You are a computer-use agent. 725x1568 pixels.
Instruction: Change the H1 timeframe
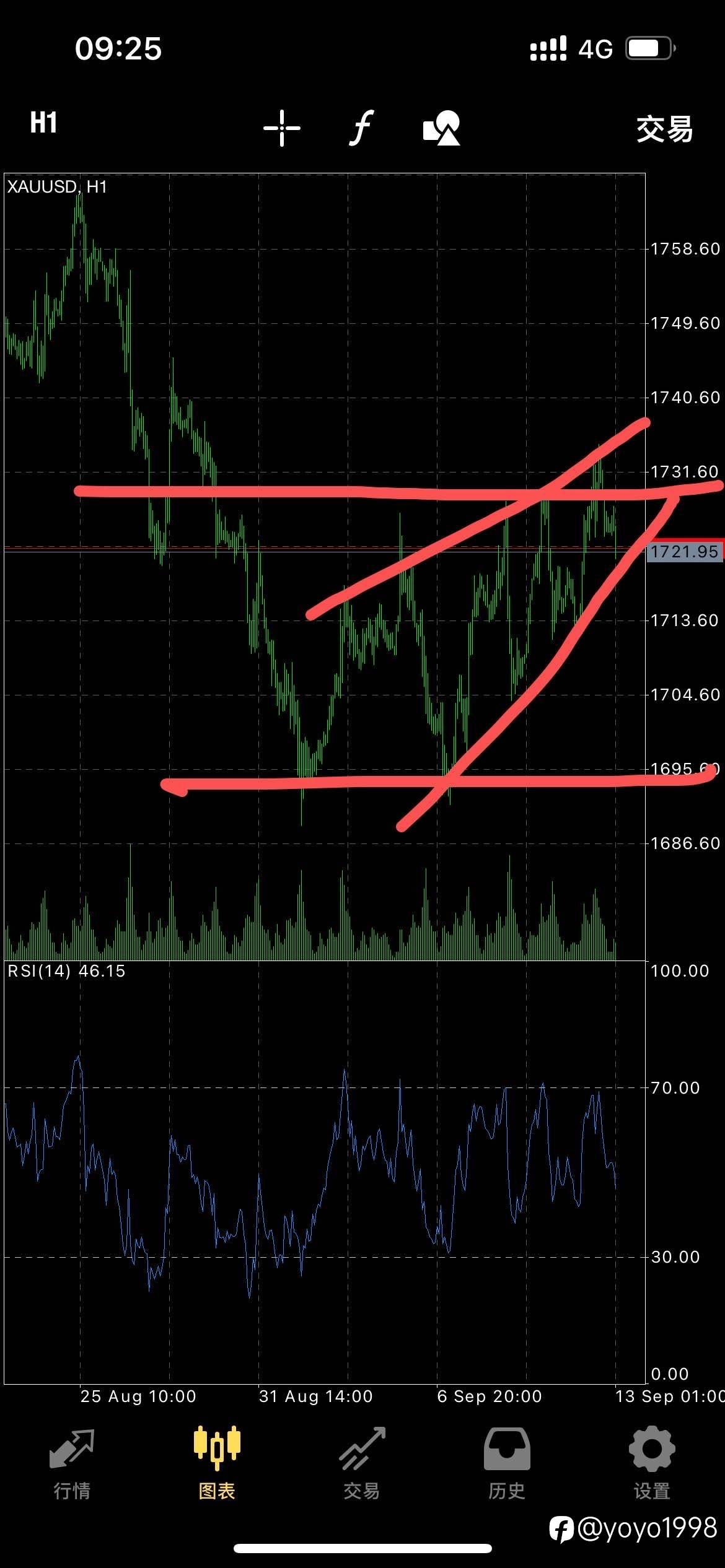coord(43,123)
